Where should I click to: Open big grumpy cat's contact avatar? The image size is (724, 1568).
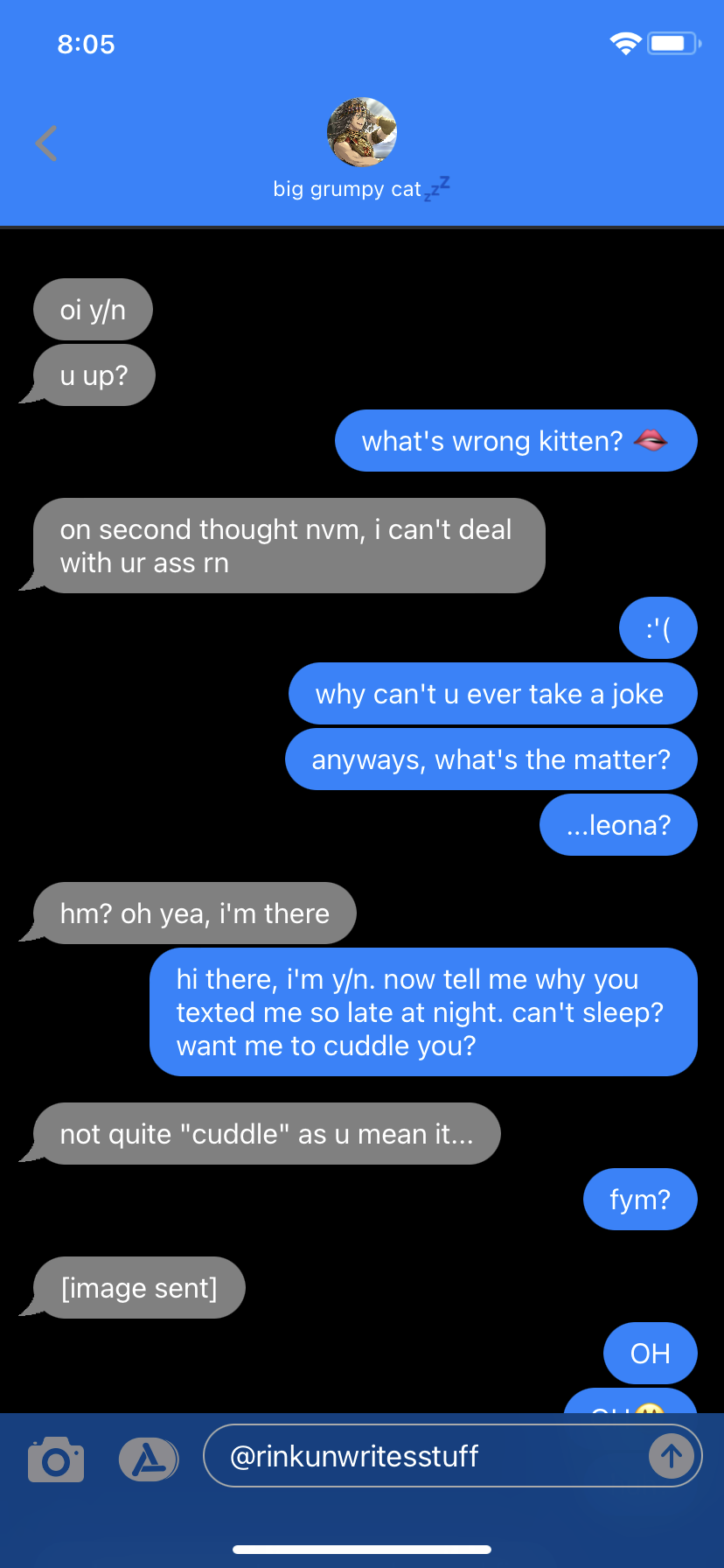362,132
